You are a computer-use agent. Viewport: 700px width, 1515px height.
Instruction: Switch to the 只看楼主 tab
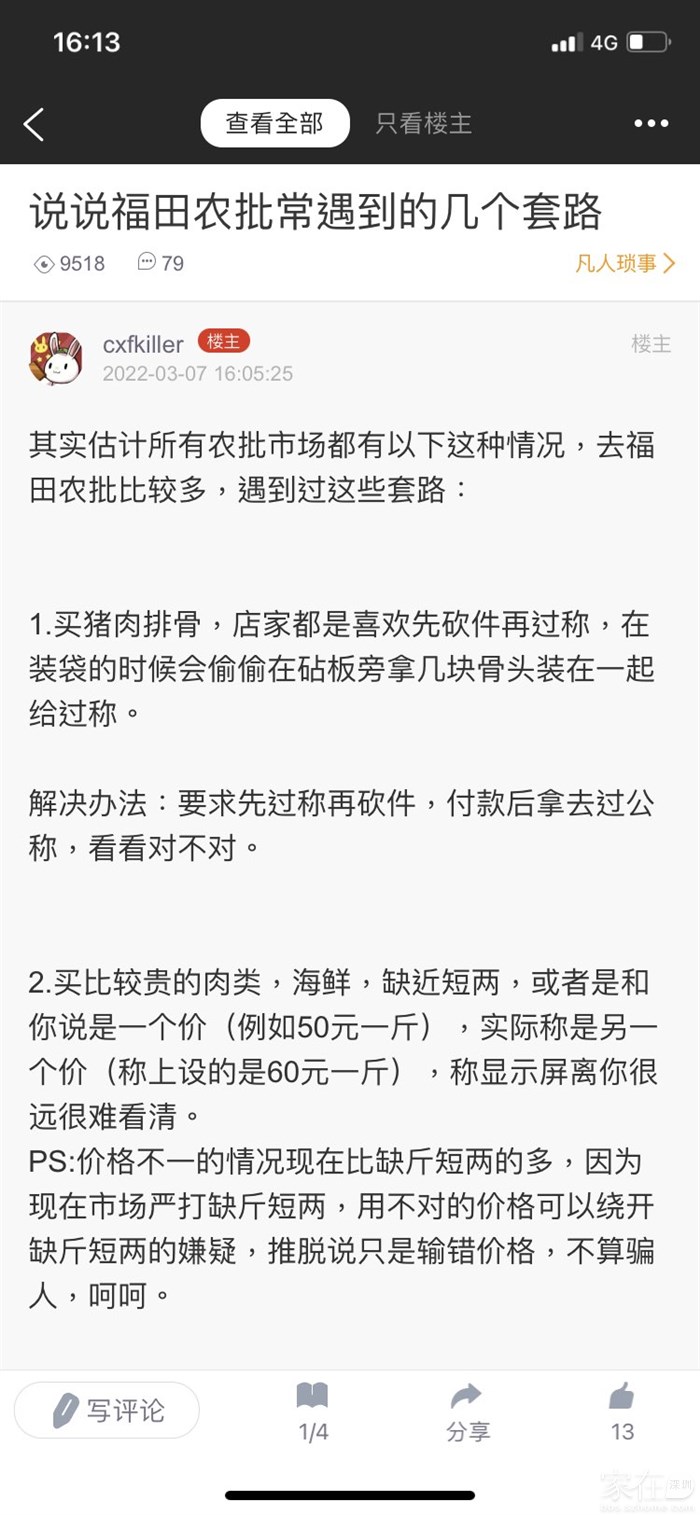(423, 124)
